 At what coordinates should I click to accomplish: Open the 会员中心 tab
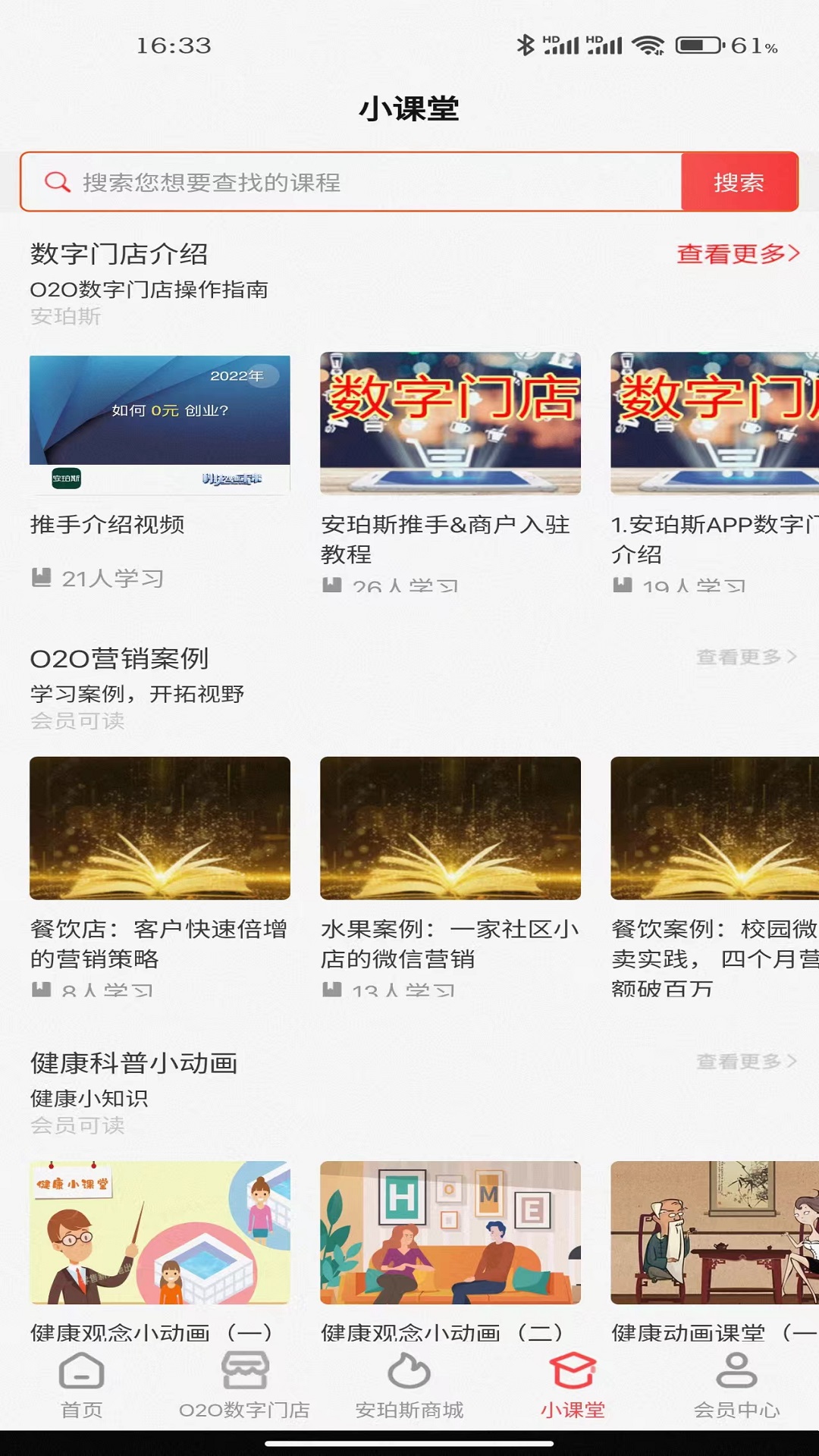click(736, 1386)
